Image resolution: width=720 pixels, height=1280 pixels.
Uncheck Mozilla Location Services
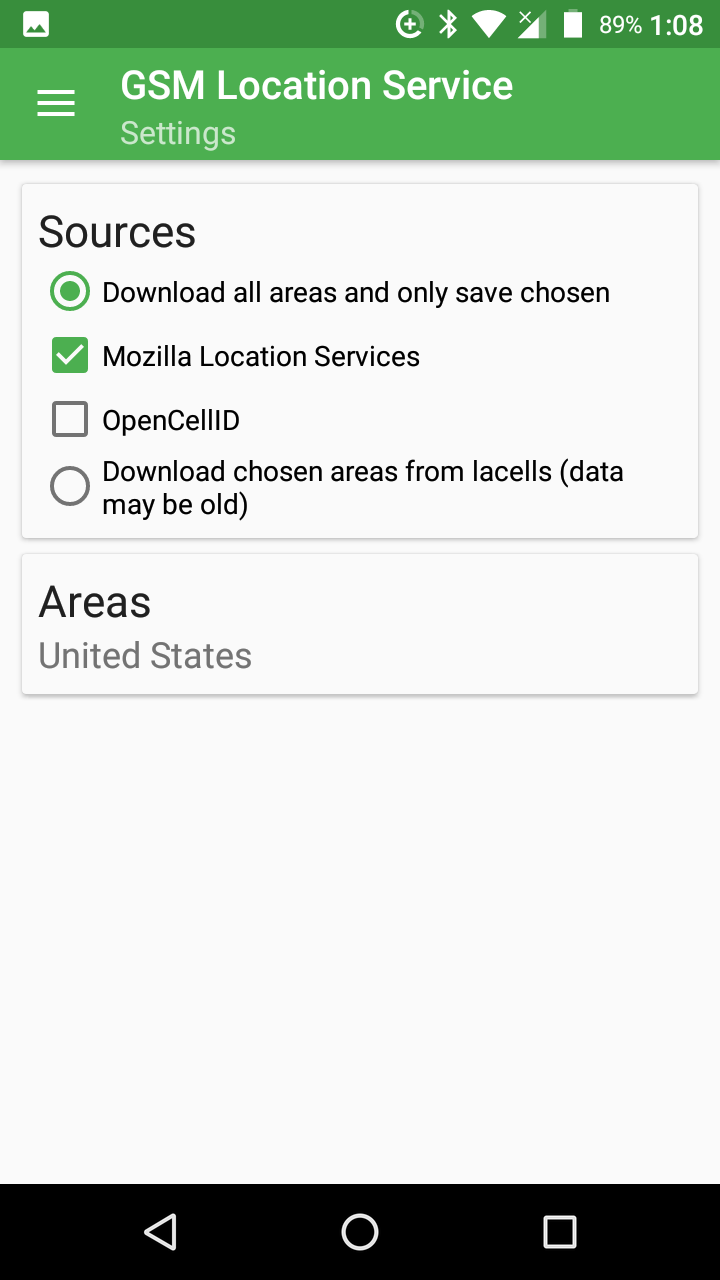click(x=70, y=357)
